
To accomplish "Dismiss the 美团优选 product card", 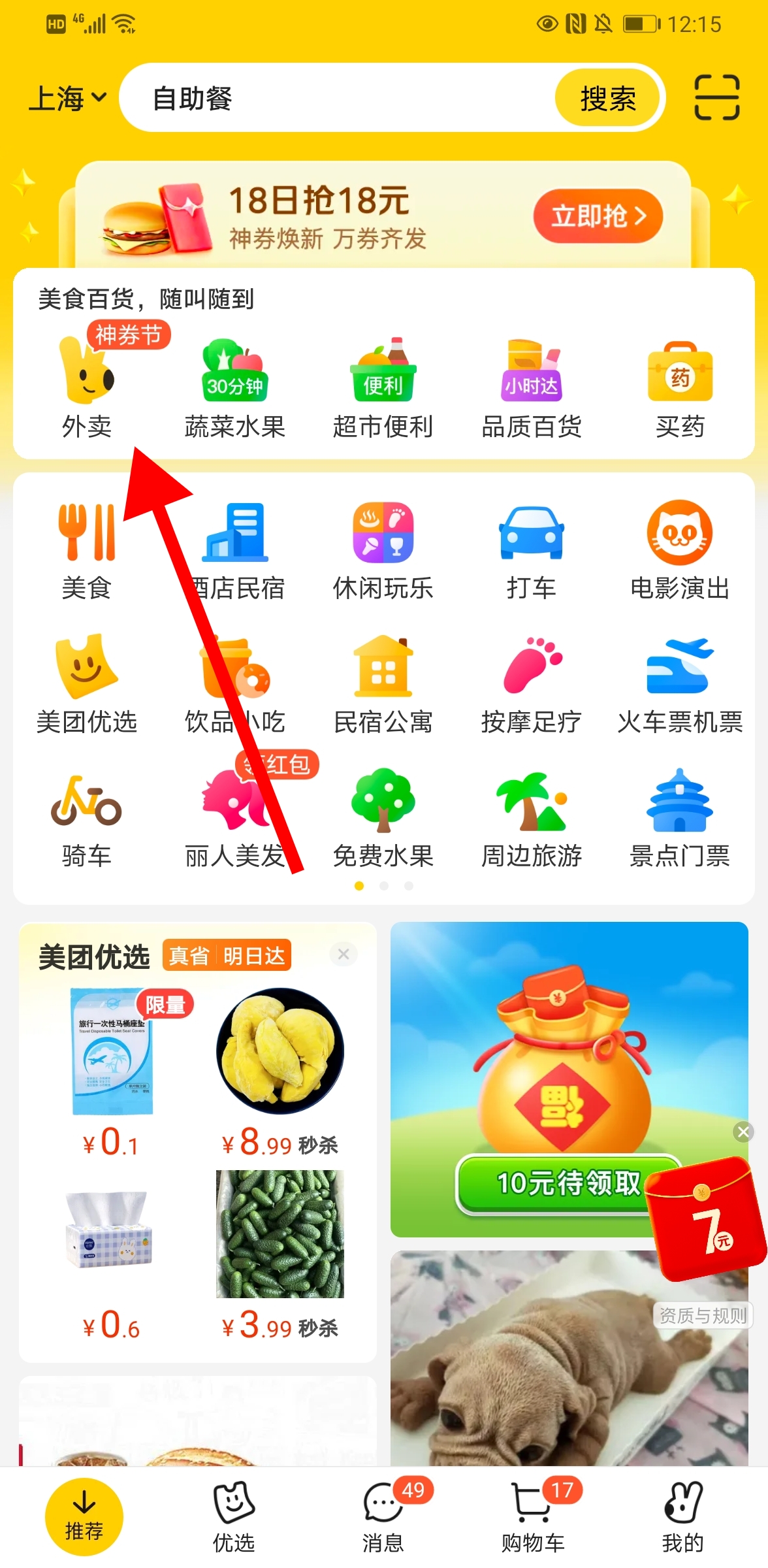I will click(344, 955).
